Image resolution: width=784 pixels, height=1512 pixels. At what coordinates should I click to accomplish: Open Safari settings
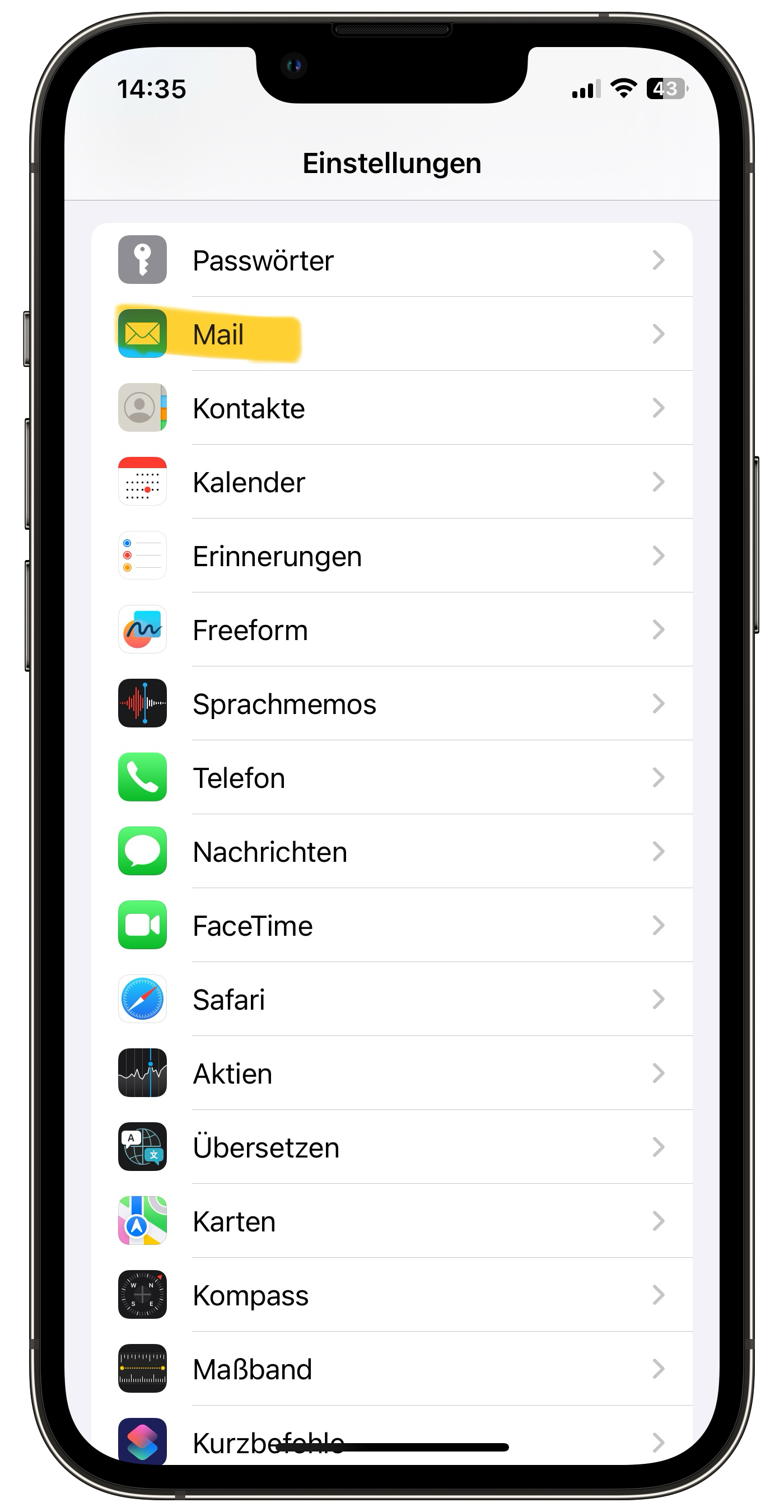click(391, 1000)
